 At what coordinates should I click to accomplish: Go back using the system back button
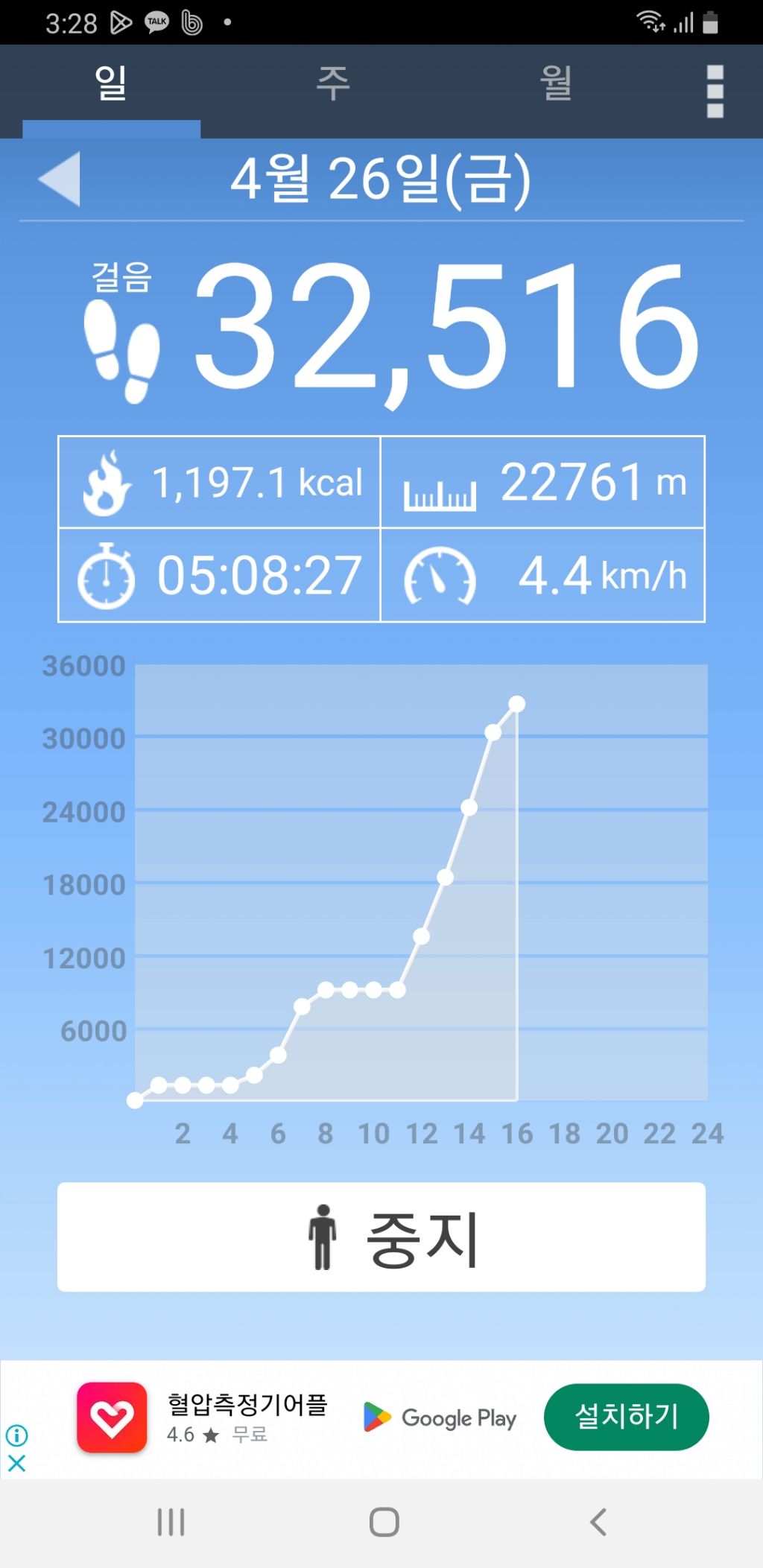[598, 1522]
